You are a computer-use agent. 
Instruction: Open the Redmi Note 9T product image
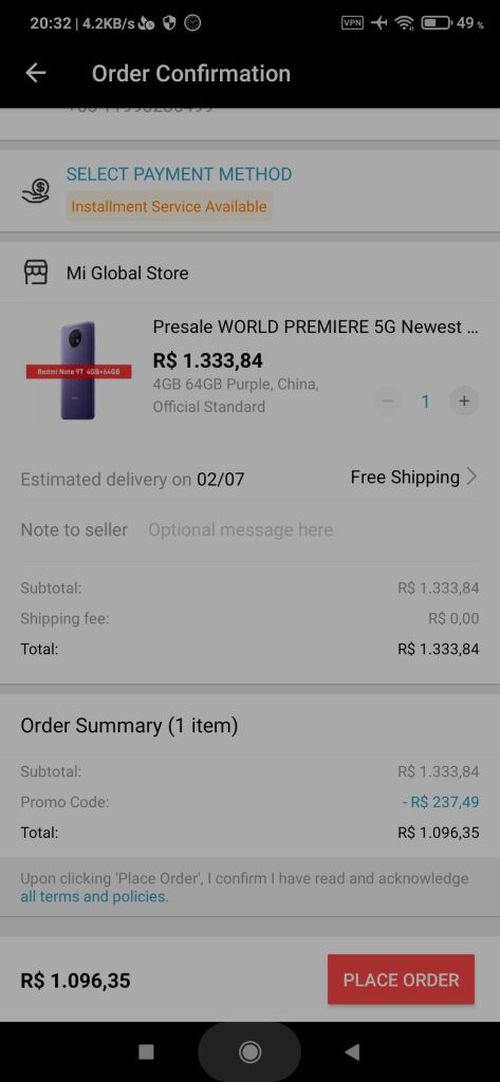pyautogui.click(x=78, y=371)
